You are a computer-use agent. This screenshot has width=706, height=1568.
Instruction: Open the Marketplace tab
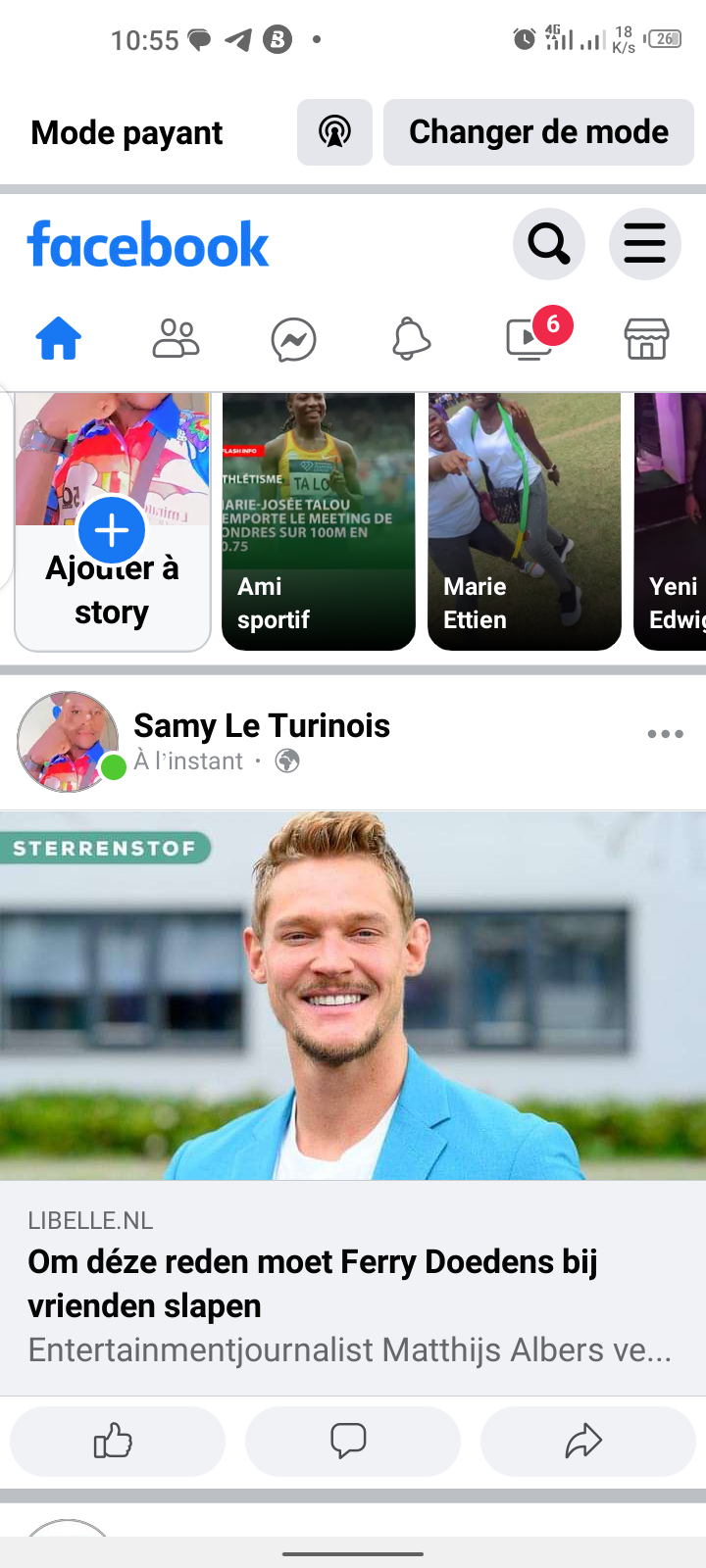[646, 340]
